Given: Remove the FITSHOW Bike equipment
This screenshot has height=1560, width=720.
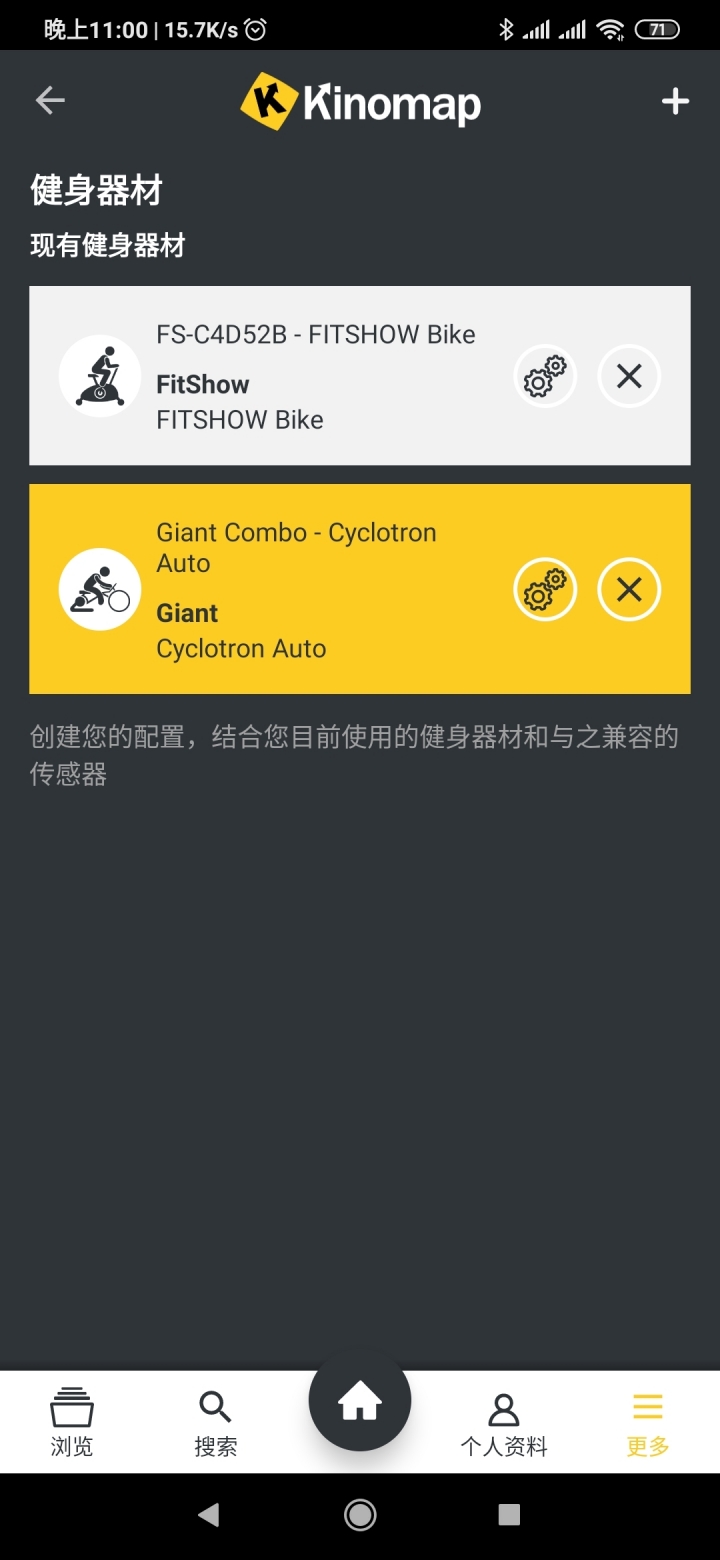Looking at the screenshot, I should pyautogui.click(x=629, y=376).
